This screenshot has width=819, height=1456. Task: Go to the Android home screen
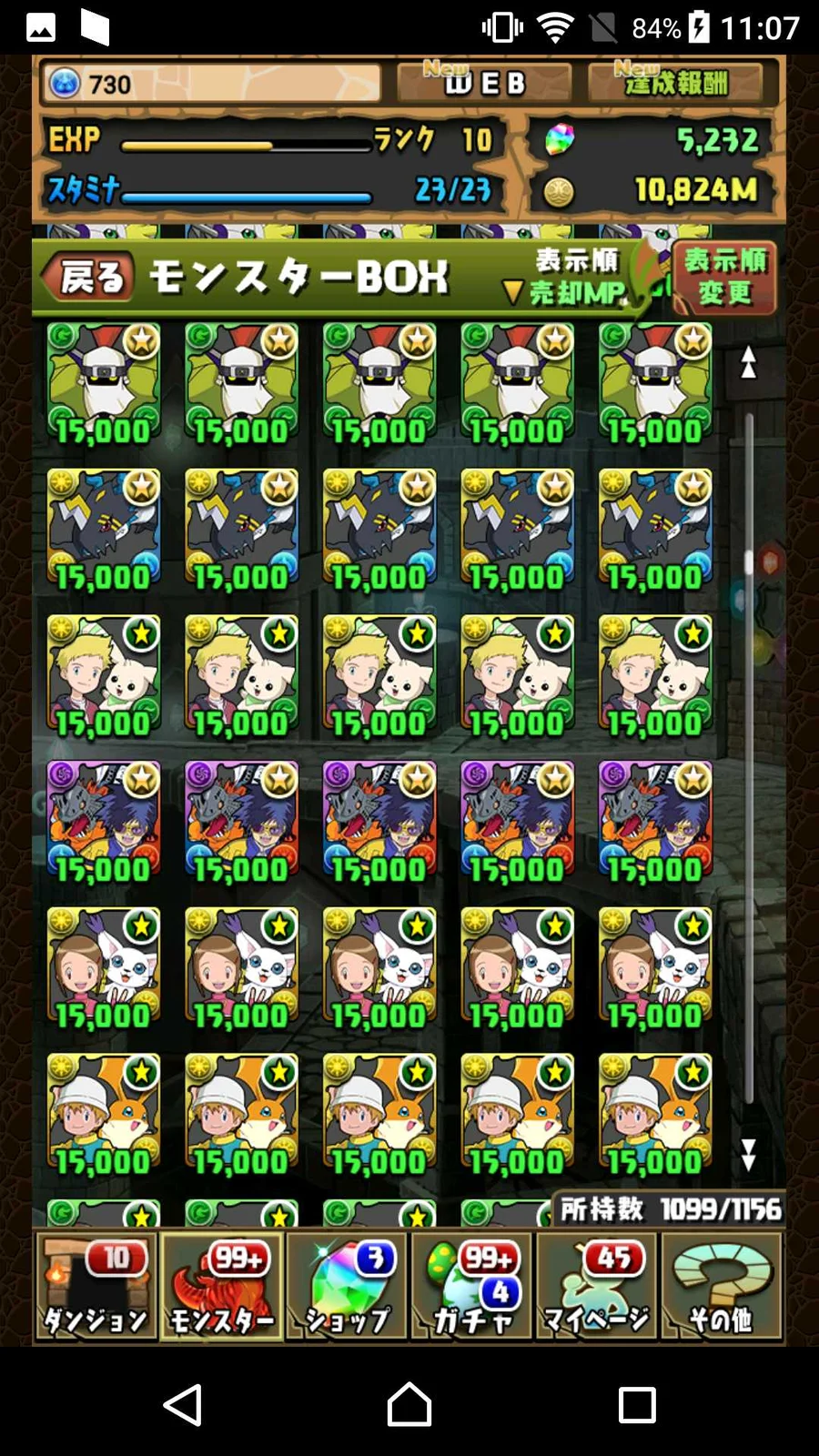(409, 1405)
